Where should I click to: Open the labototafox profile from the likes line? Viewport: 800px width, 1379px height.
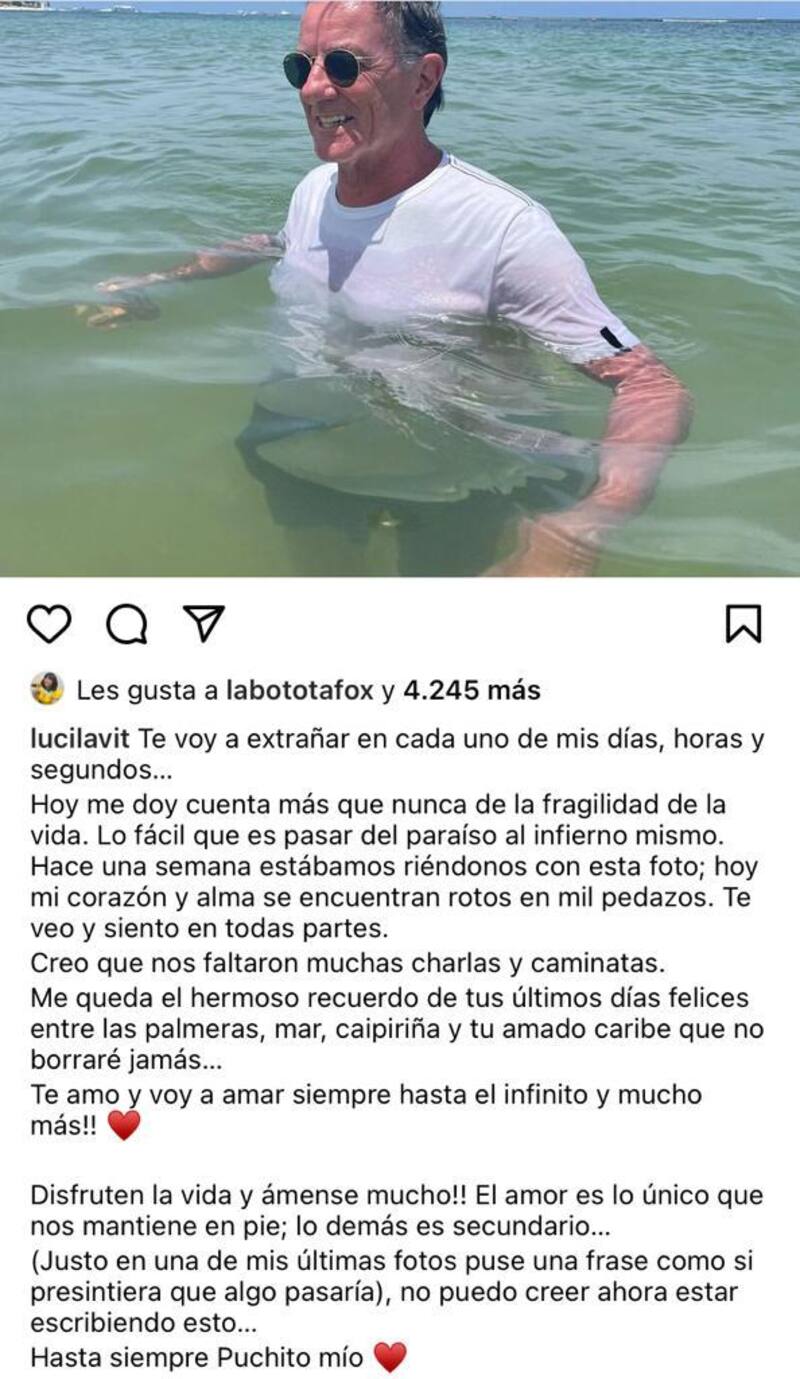pos(300,690)
